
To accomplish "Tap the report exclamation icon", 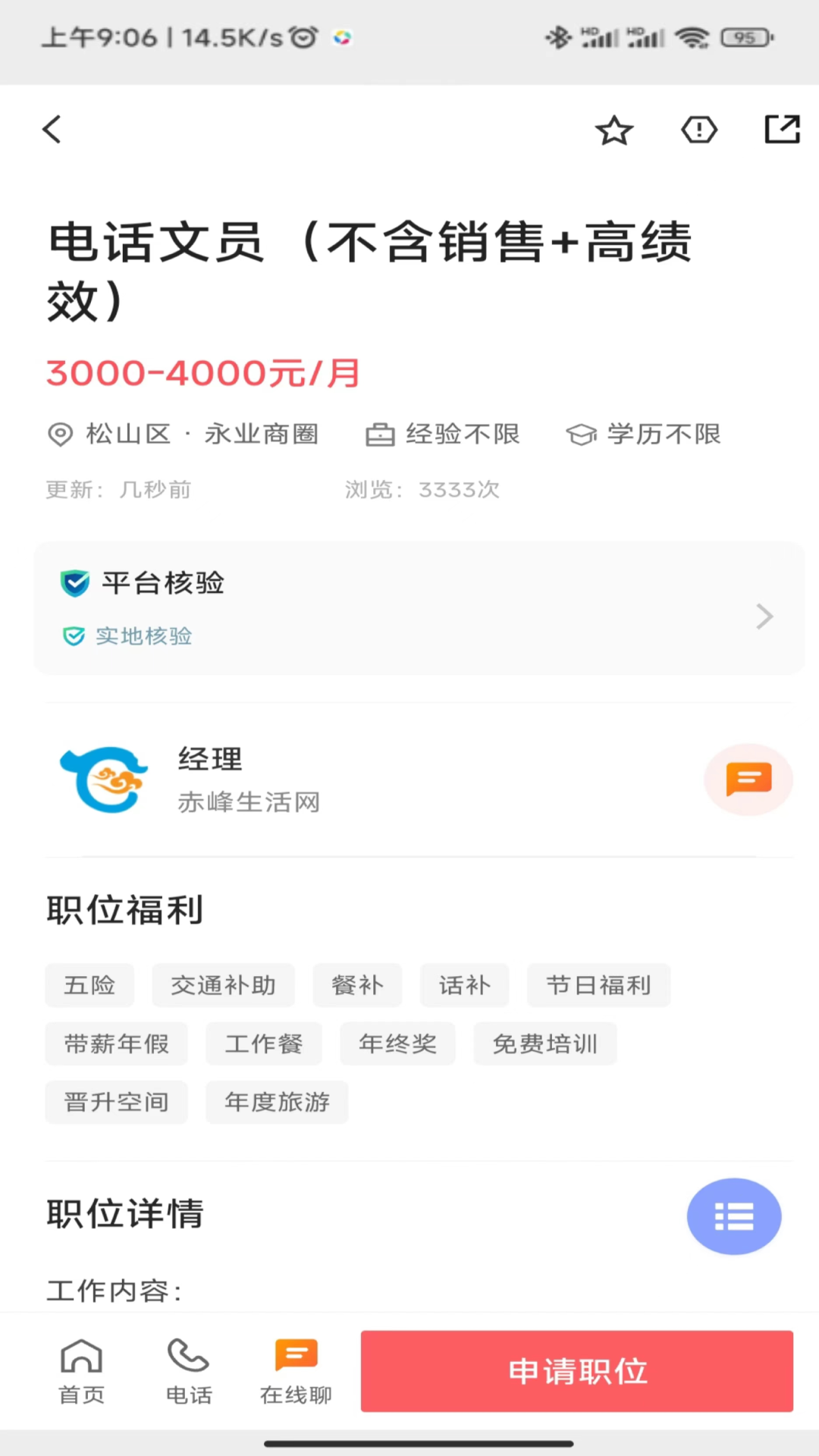I will [699, 130].
